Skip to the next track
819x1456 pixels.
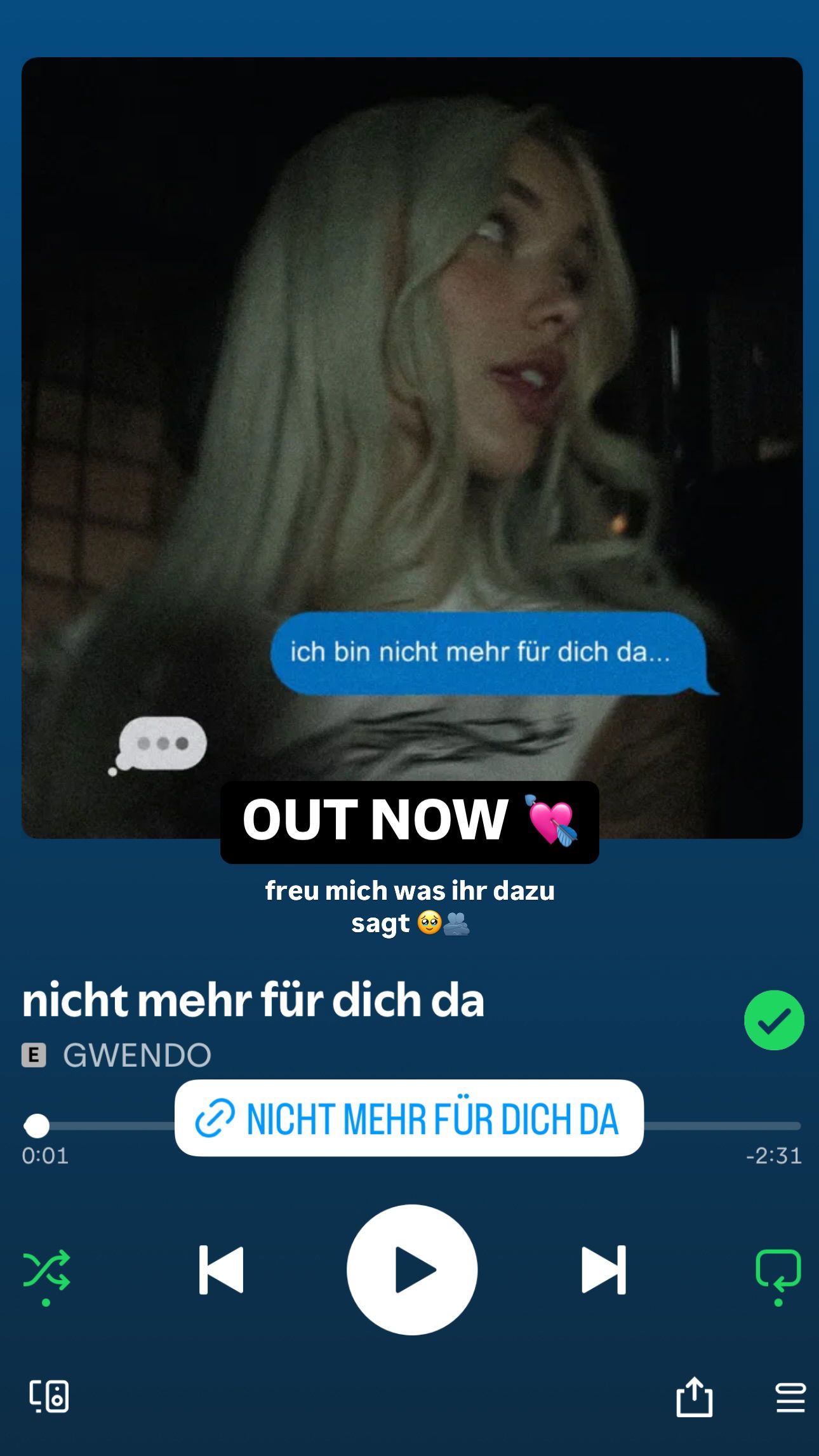(602, 1269)
